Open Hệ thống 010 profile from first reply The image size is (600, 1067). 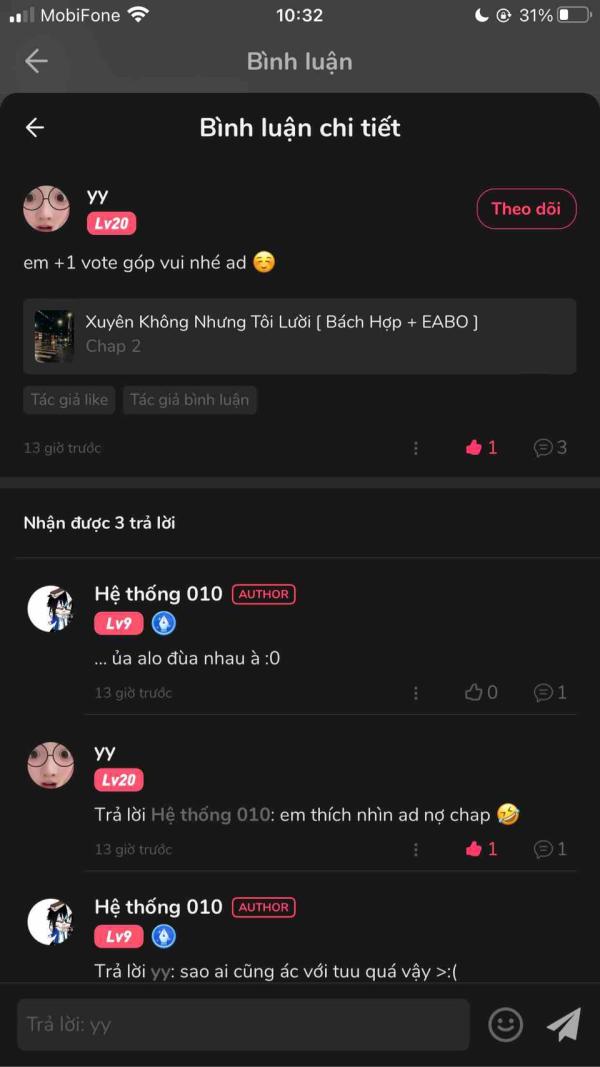51,608
